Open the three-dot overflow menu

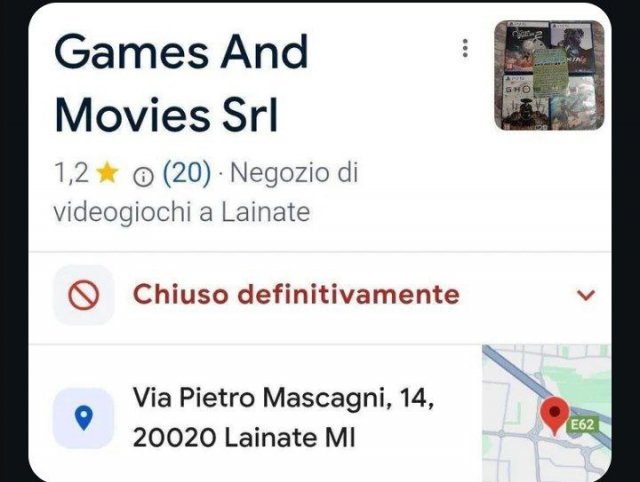tap(464, 48)
